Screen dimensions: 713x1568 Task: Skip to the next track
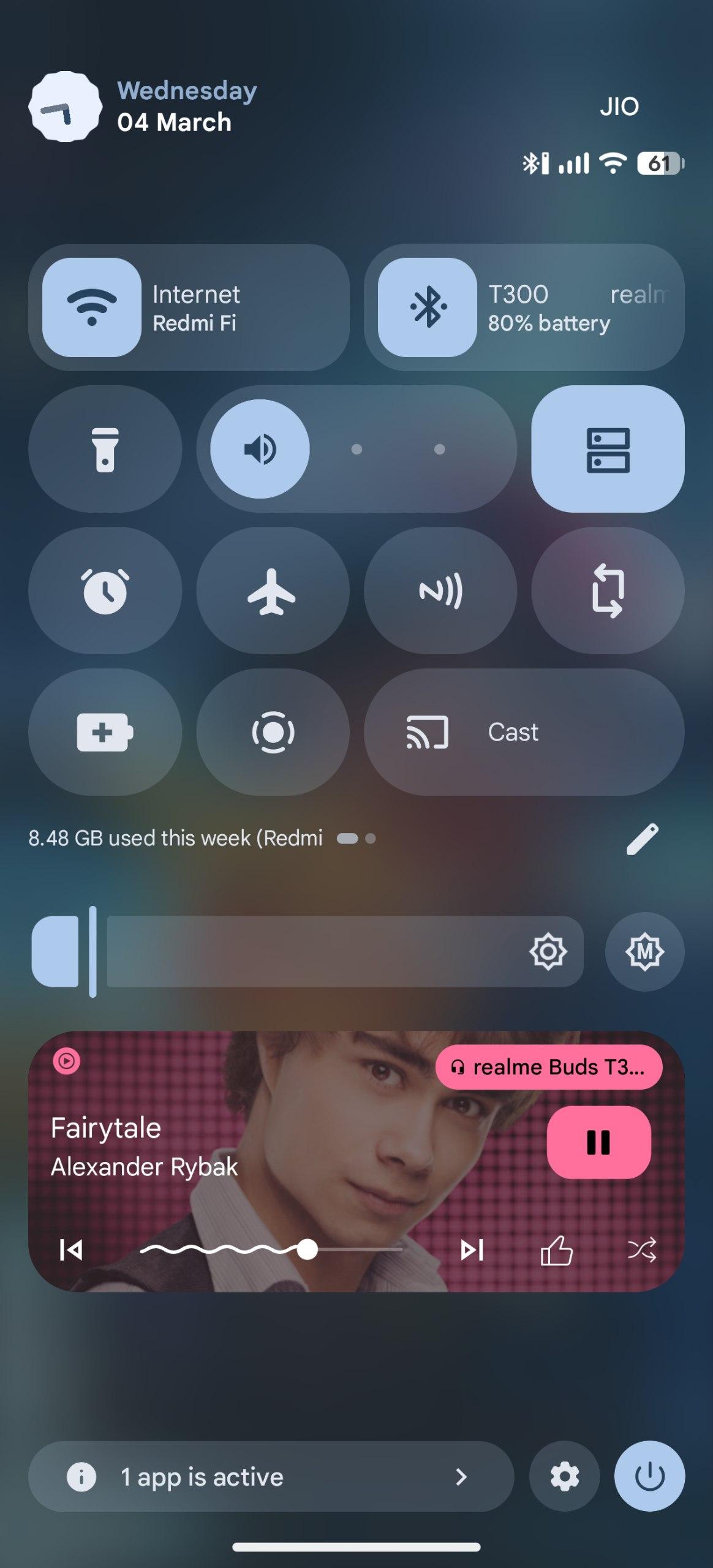pos(472,1250)
